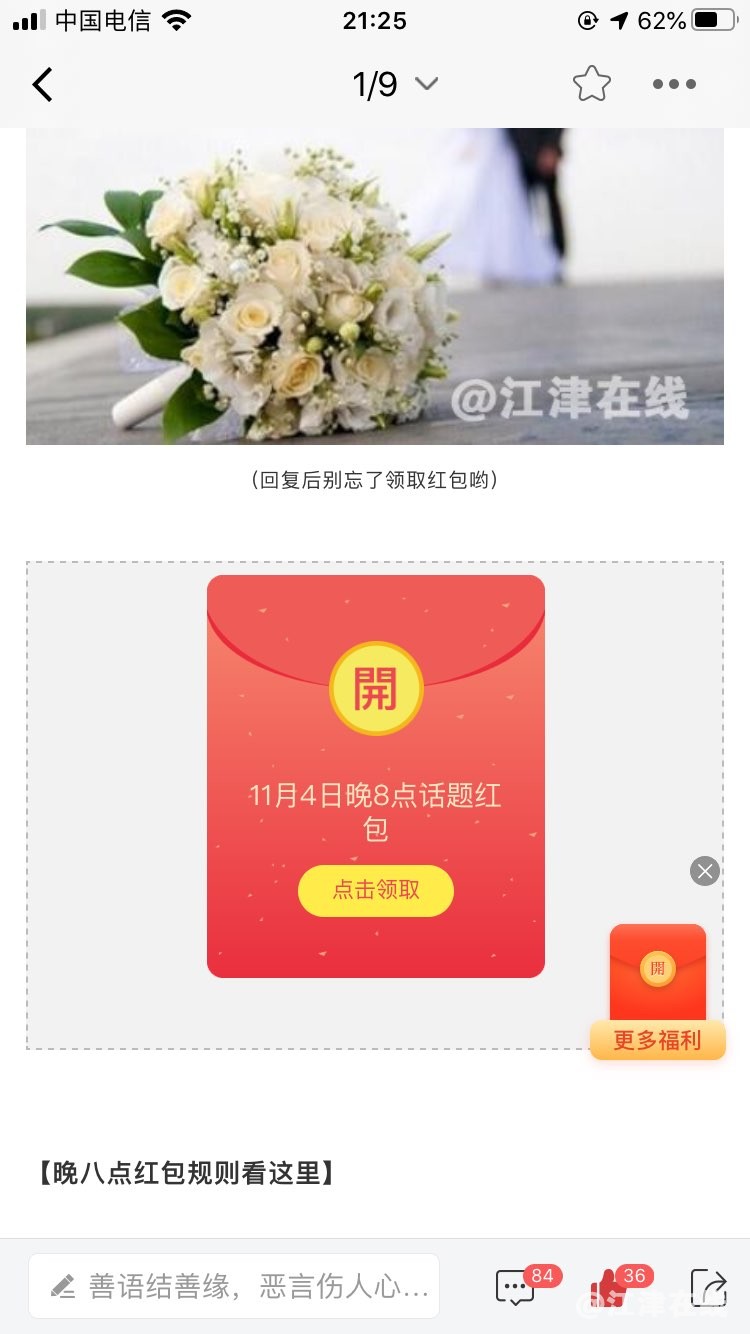Tap the 点击领取 button
The image size is (750, 1334).
click(376, 890)
